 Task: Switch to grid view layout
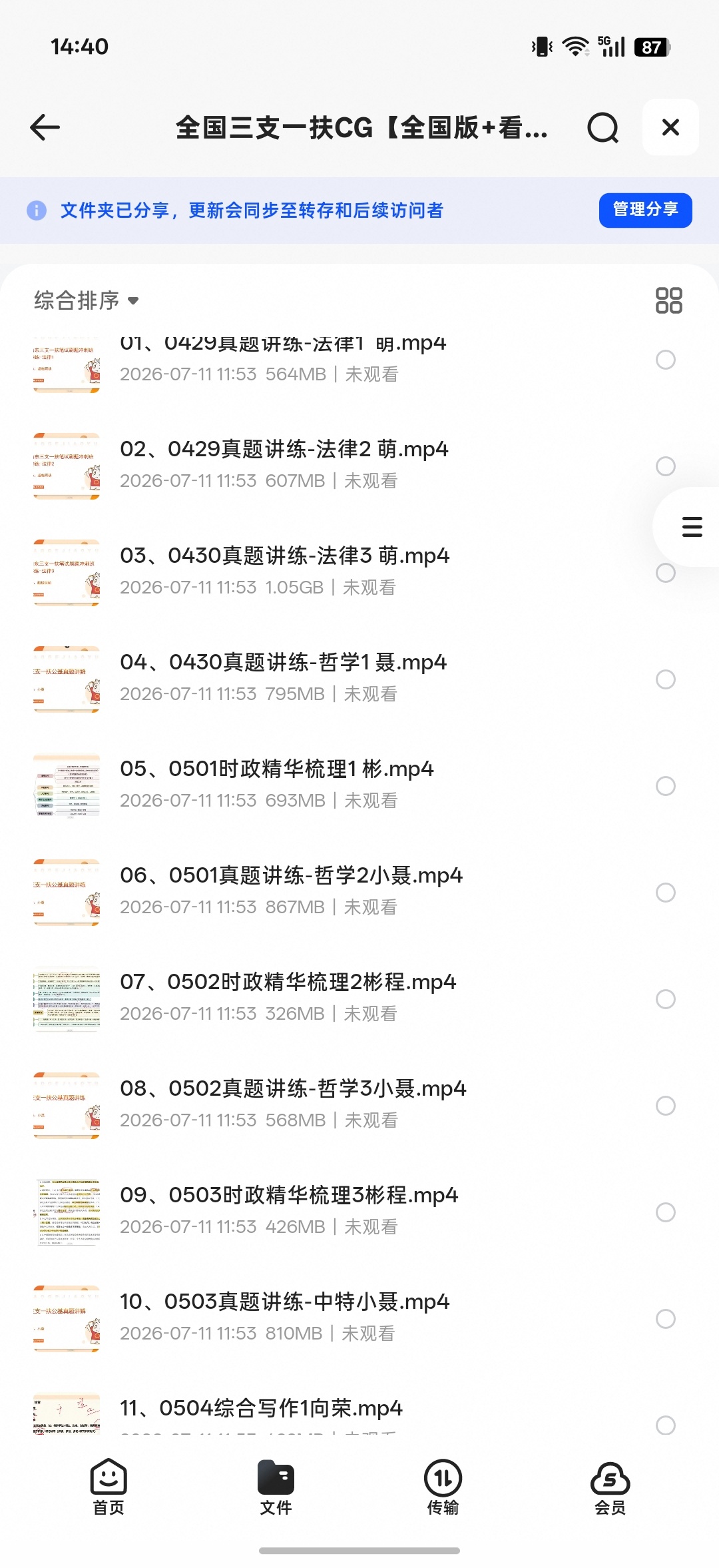tap(668, 300)
